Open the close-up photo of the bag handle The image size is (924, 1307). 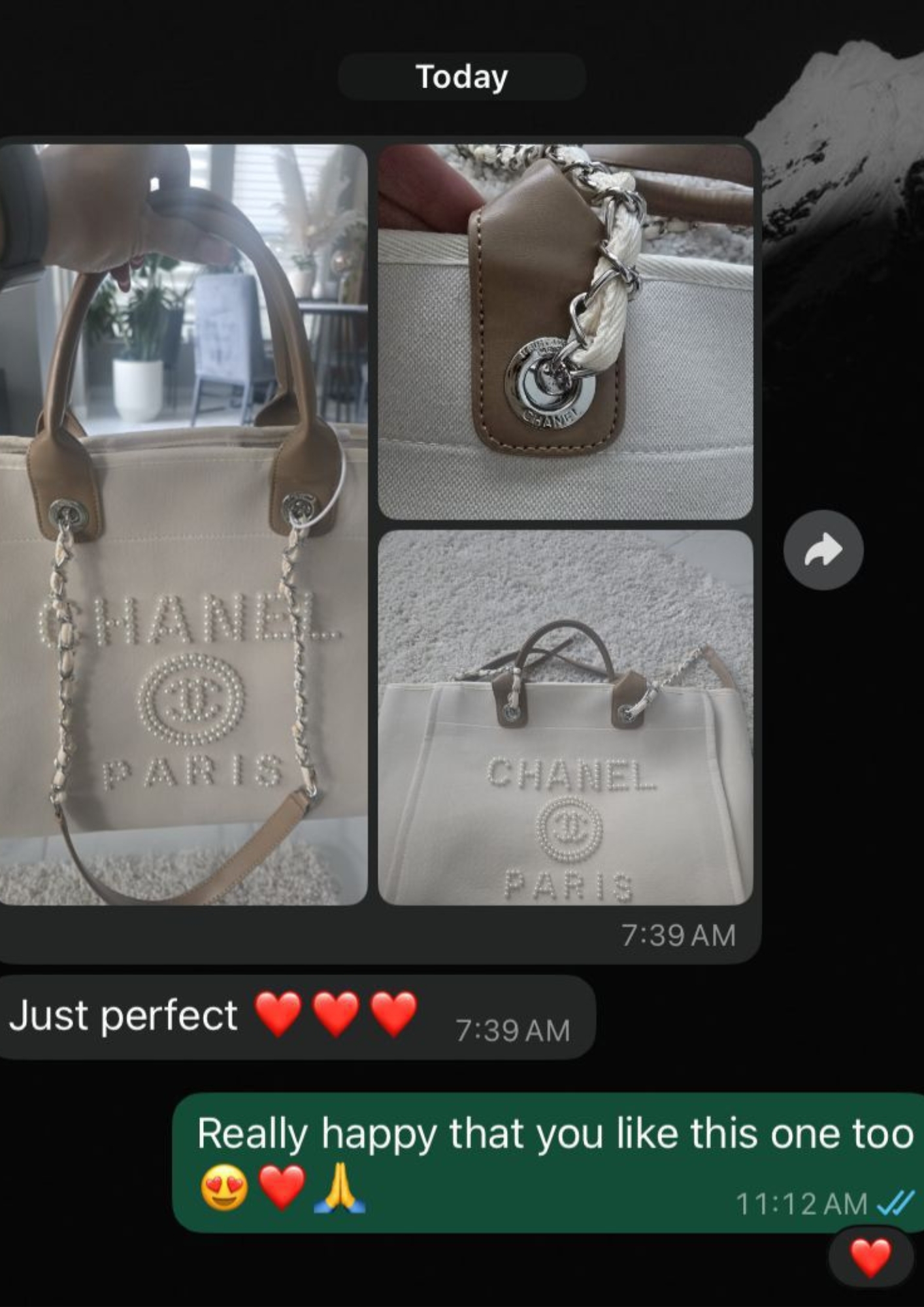click(565, 332)
